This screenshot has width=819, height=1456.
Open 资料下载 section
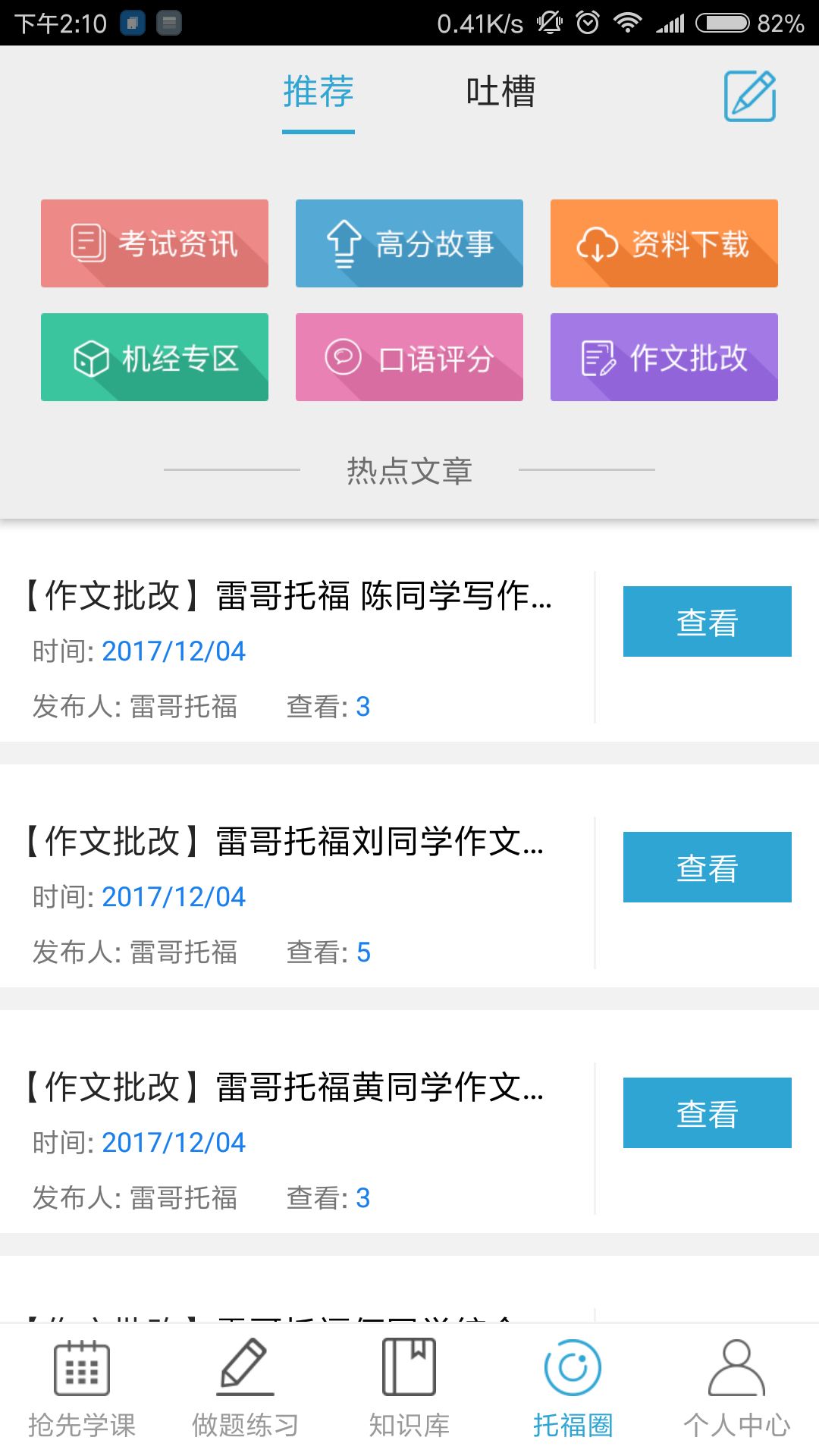664,243
